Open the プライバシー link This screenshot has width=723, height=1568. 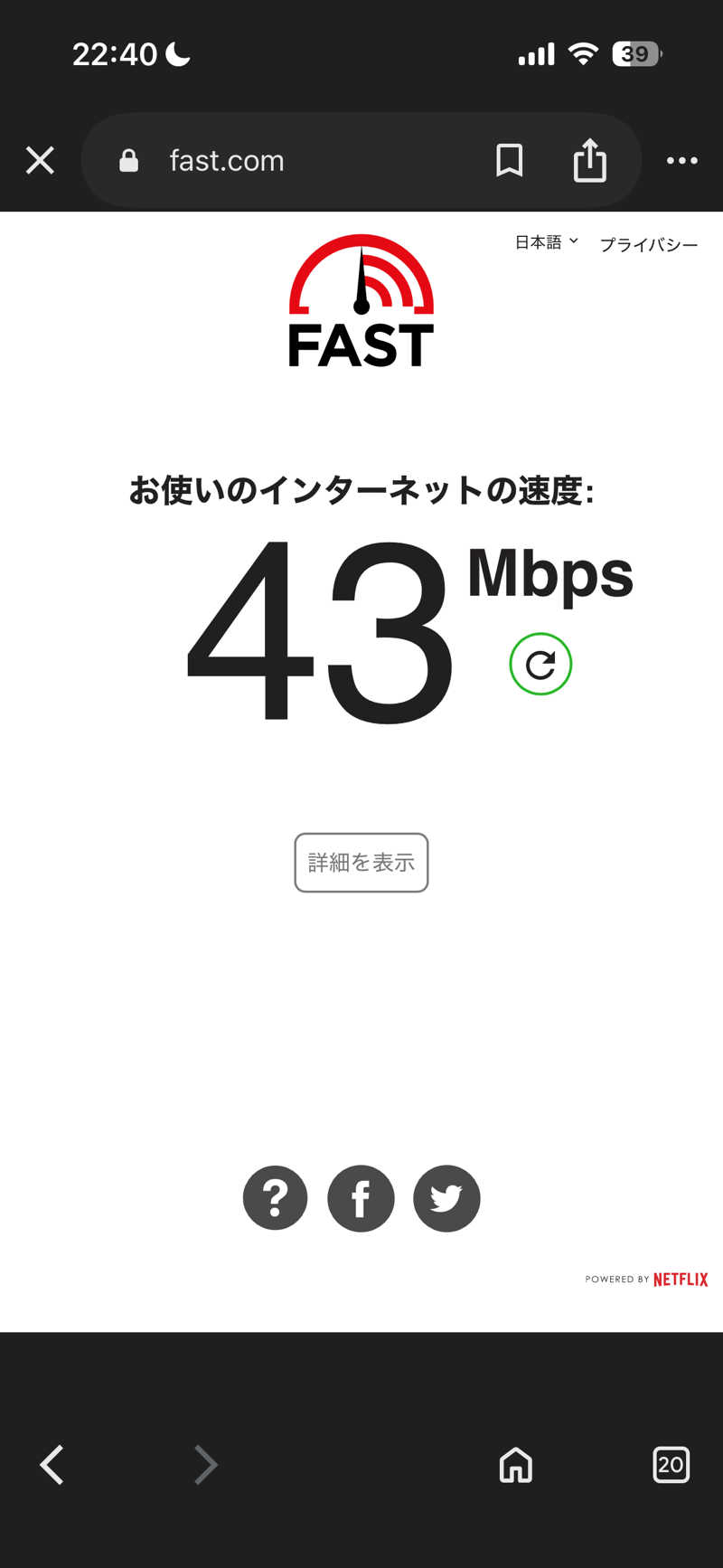[648, 244]
